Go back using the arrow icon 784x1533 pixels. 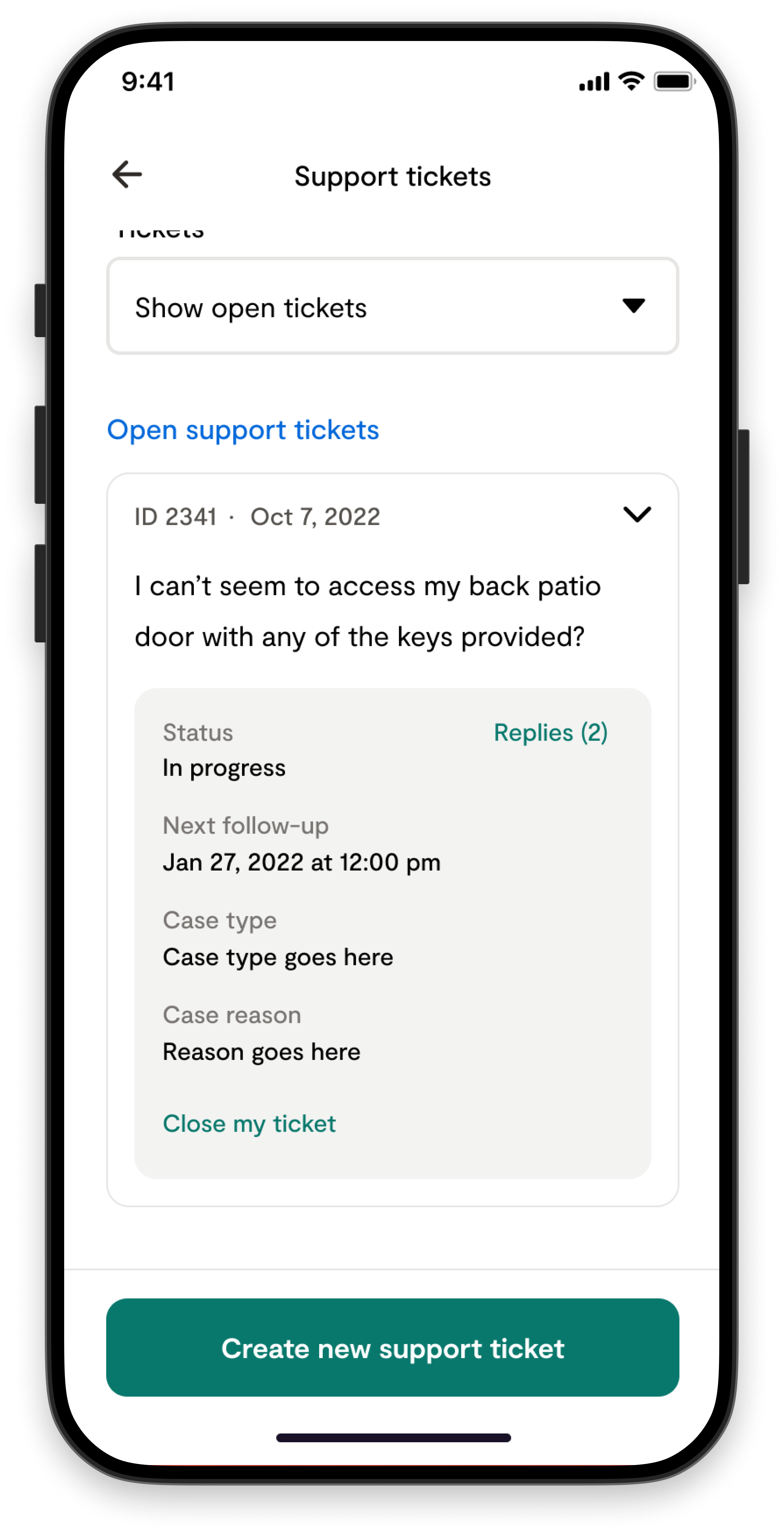coord(127,174)
